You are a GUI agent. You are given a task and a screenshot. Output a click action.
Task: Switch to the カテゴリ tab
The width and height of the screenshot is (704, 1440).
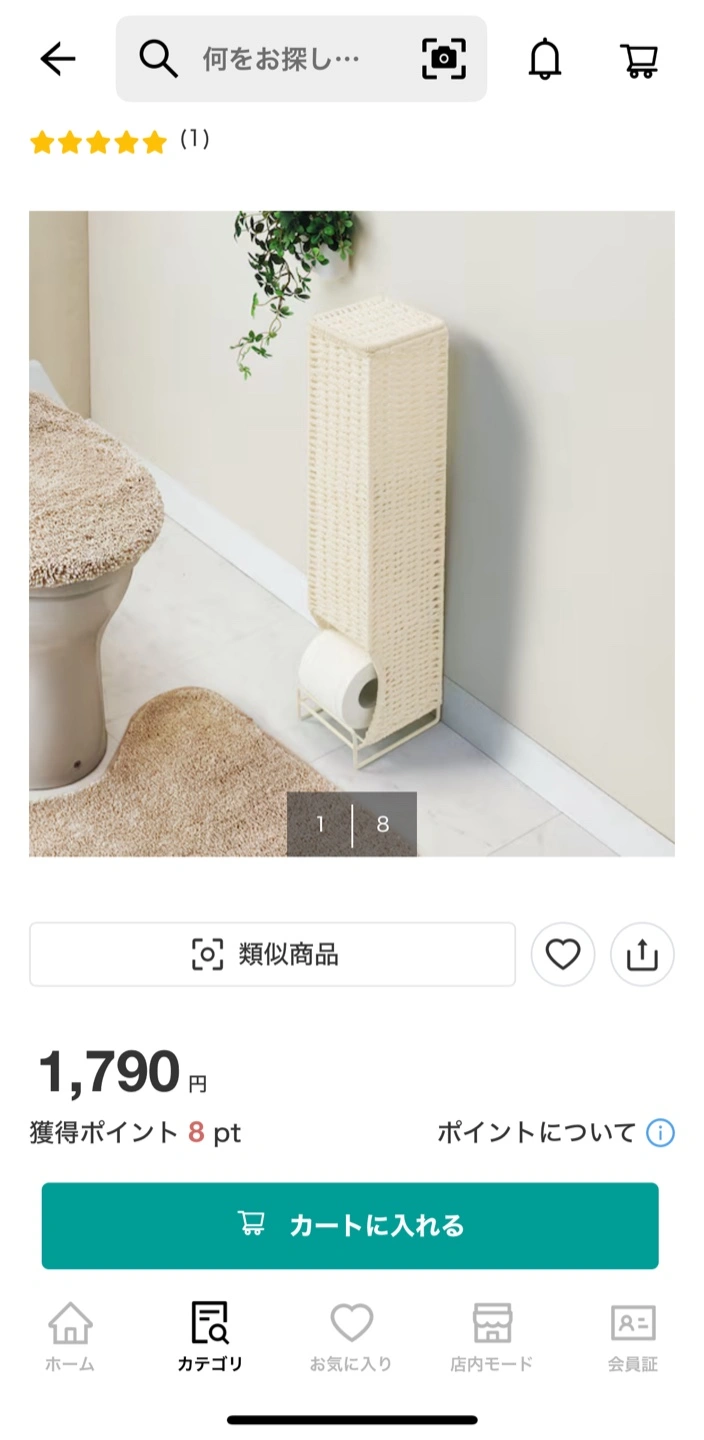click(210, 1337)
